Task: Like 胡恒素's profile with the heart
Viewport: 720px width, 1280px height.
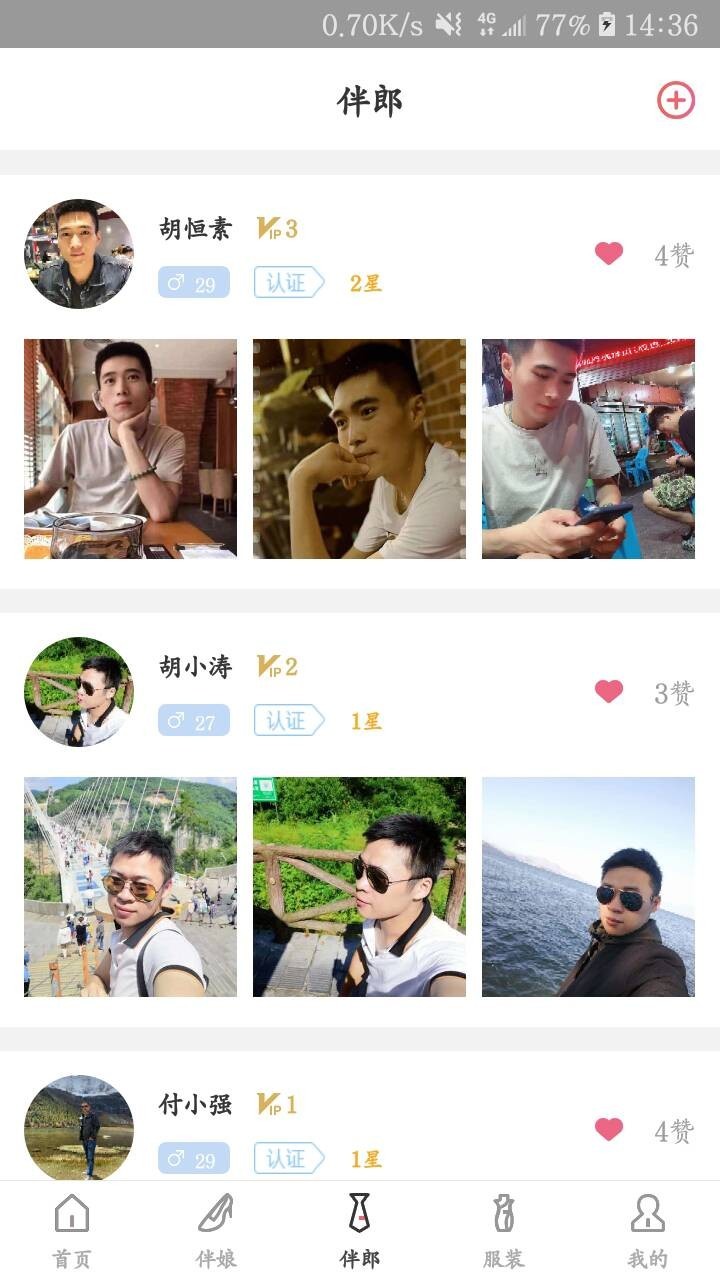Action: tap(609, 254)
